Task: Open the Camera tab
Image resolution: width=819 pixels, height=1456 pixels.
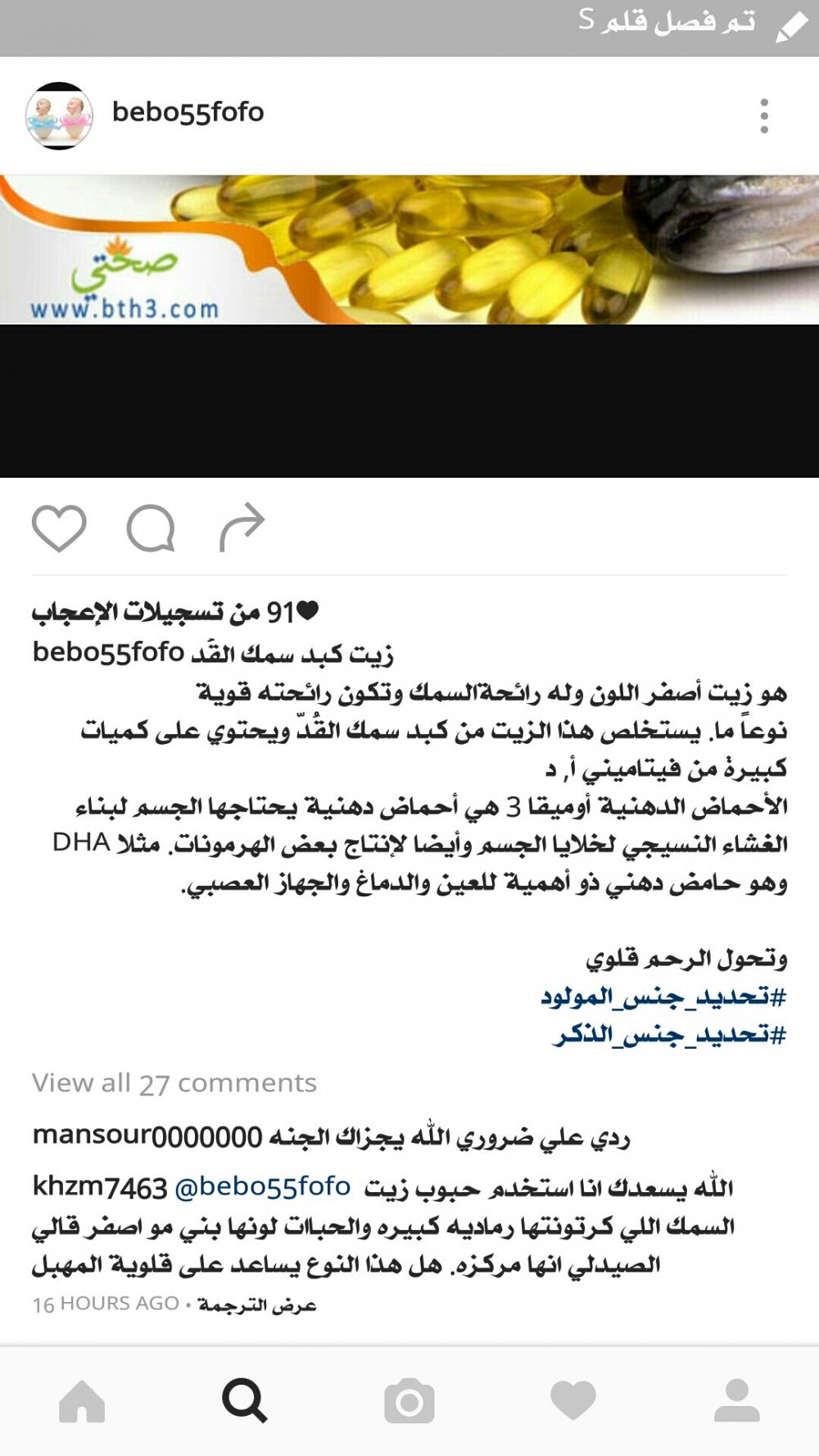Action: point(409,1401)
